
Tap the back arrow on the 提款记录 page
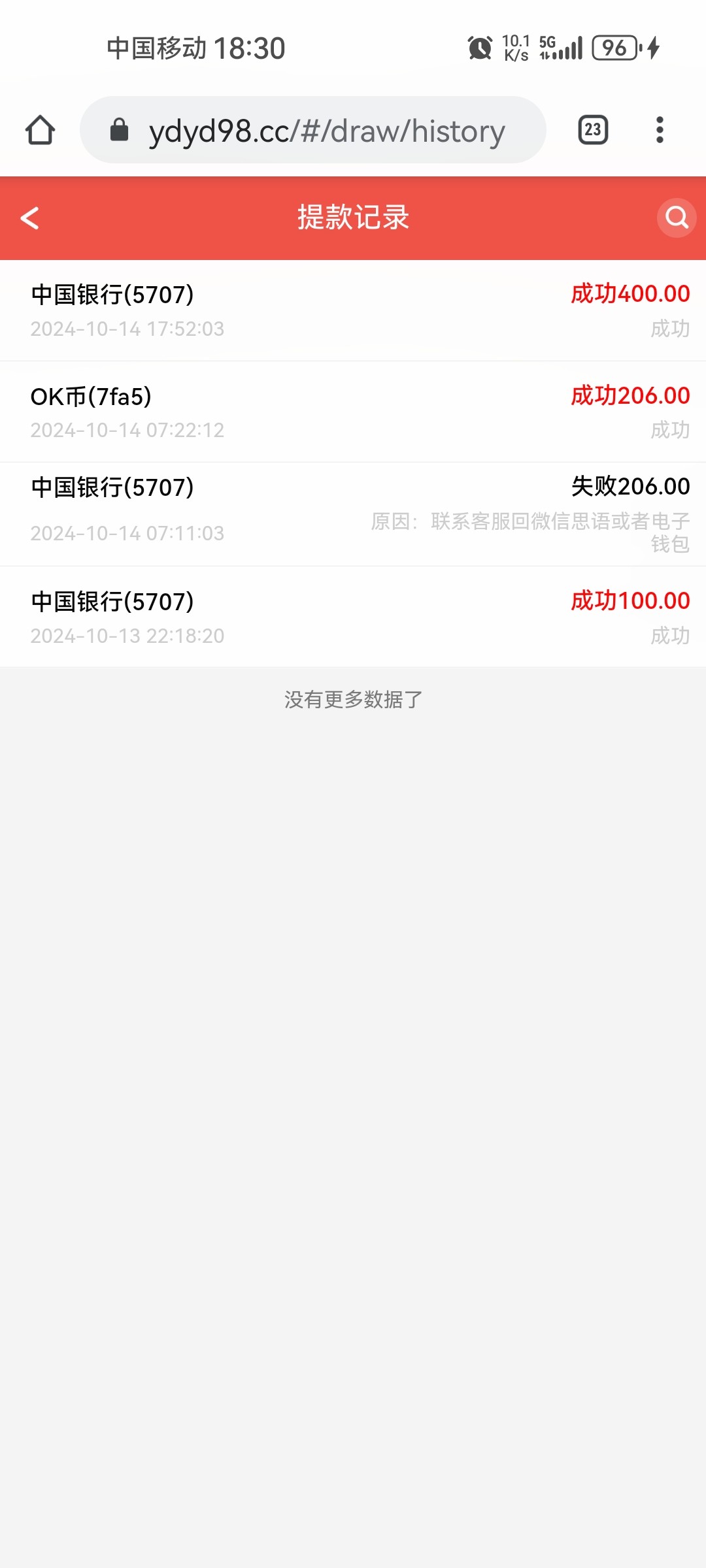point(30,218)
